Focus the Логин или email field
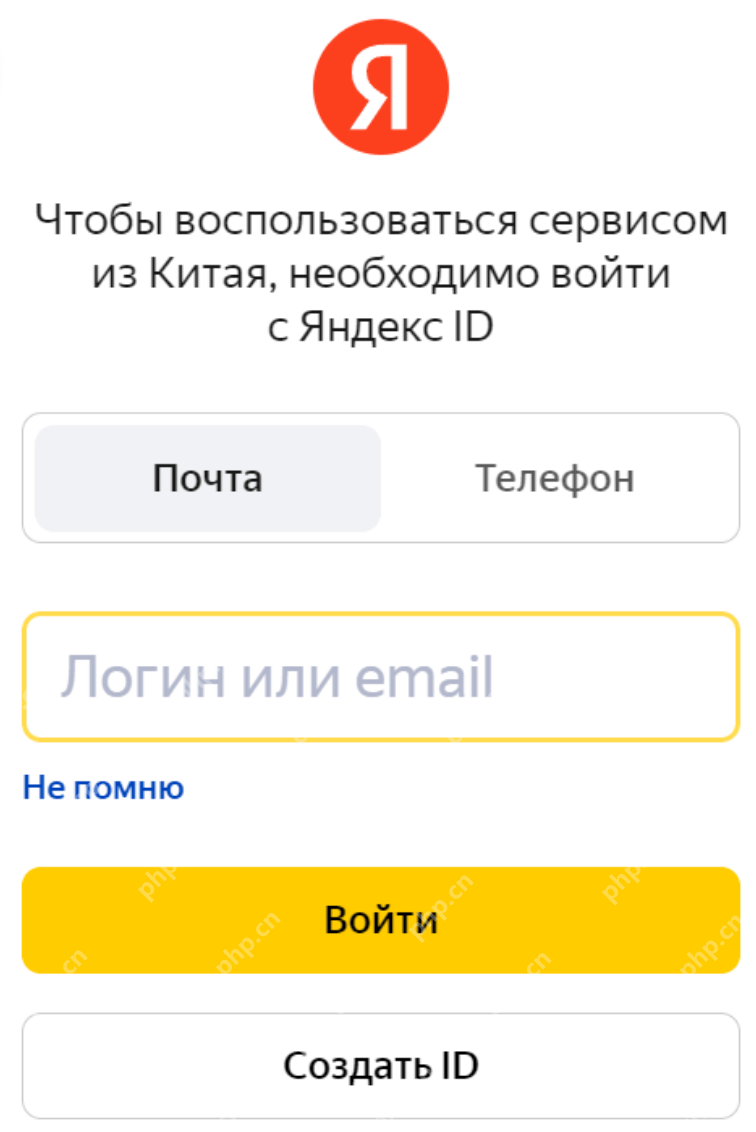Image resolution: width=756 pixels, height=1132 pixels. pos(380,677)
